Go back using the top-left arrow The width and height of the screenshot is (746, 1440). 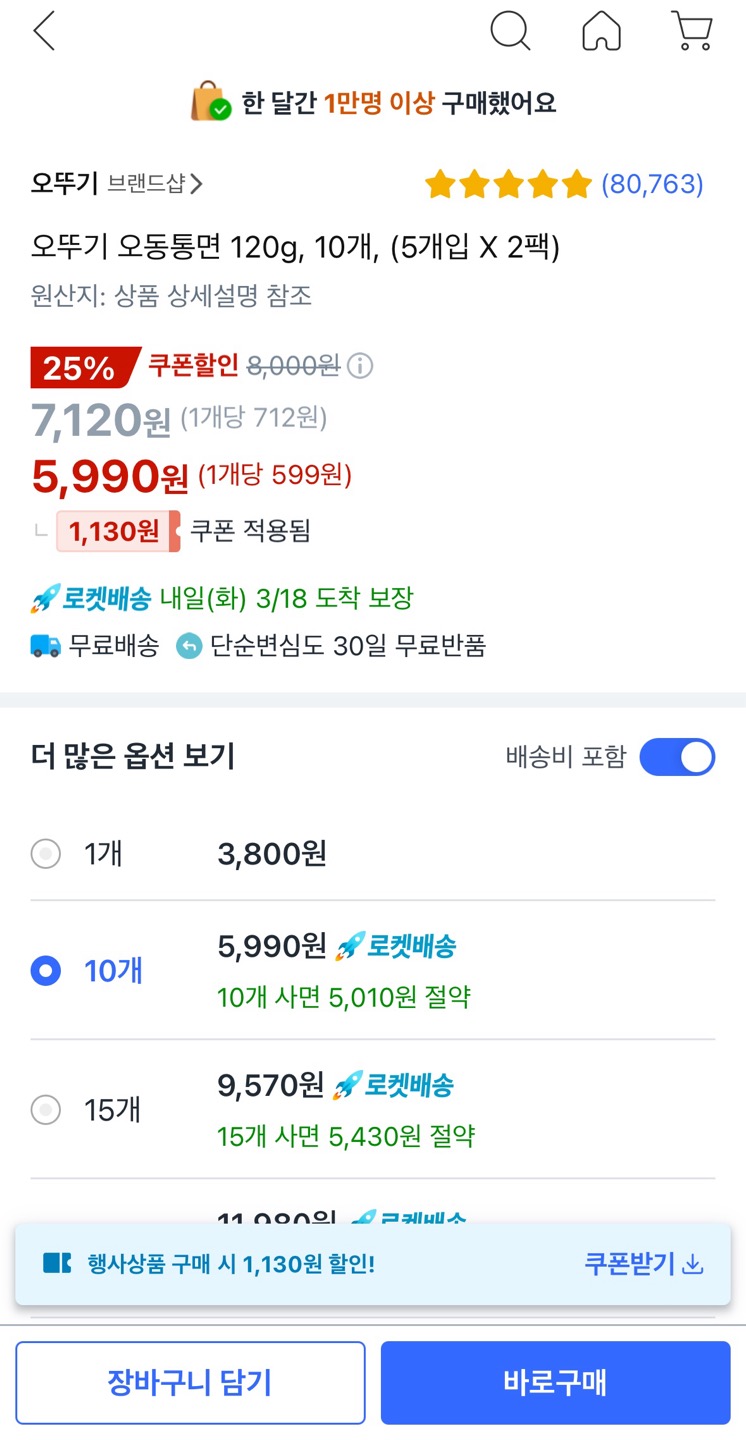(x=44, y=32)
